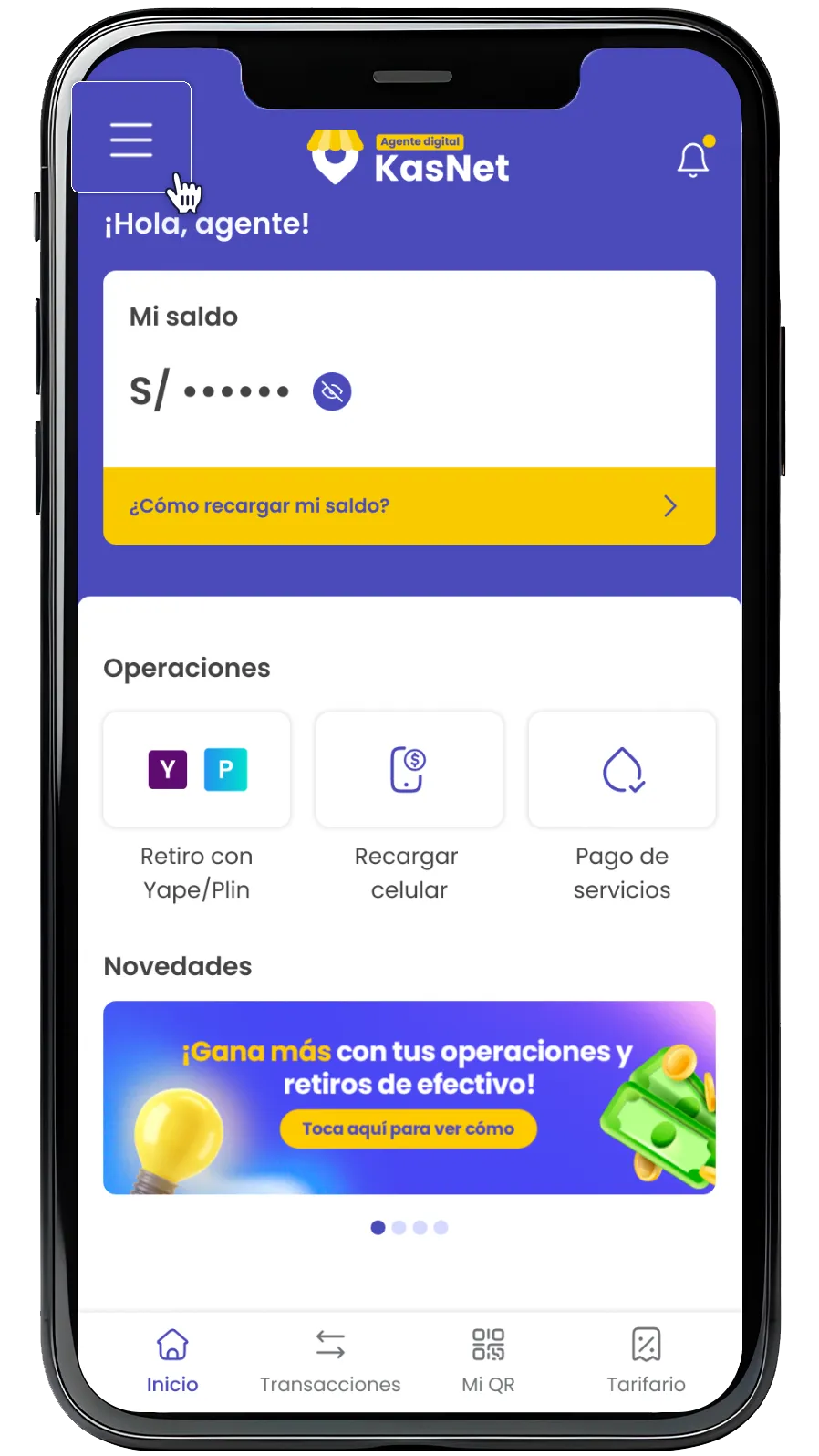Screen dimensions: 819x1456
Task: Go to the Inicio tab
Action: 172,1360
